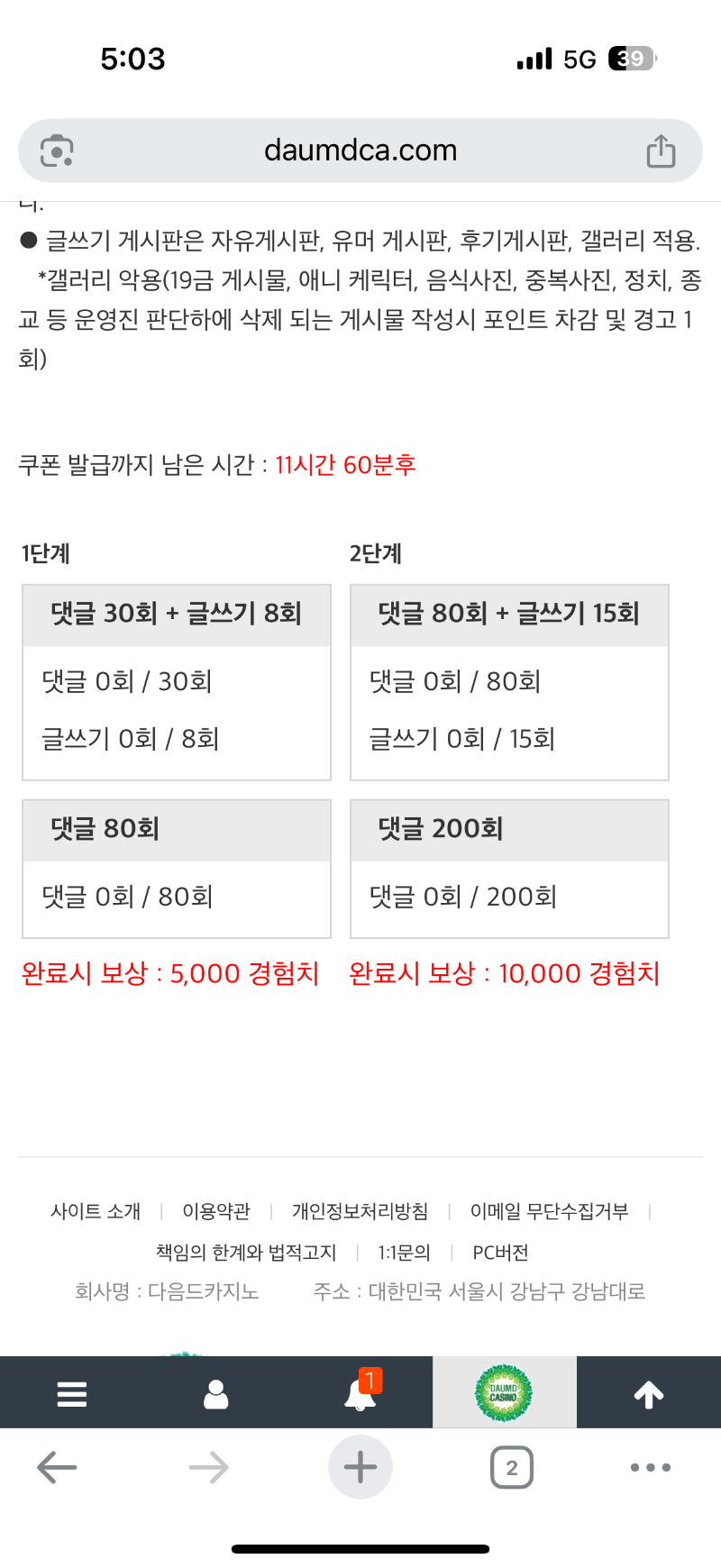Image resolution: width=721 pixels, height=1568 pixels.
Task: Open a new tab with the plus button
Action: click(360, 1467)
